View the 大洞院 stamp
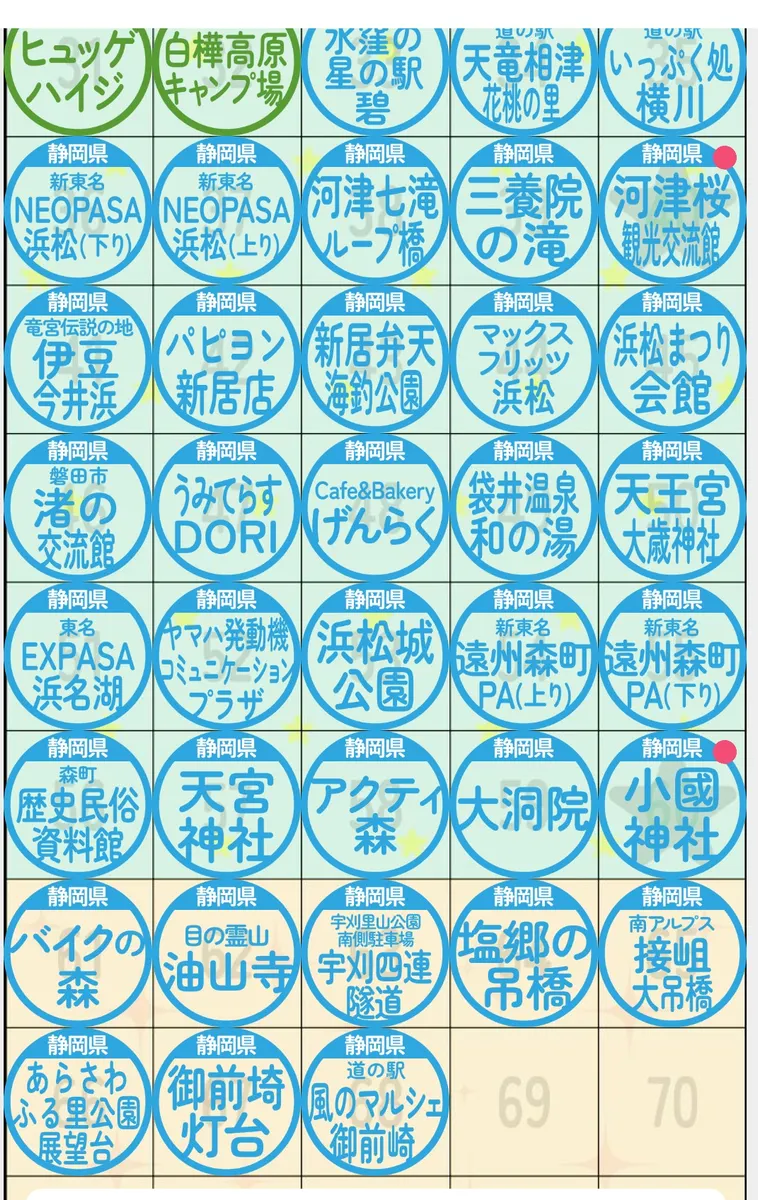This screenshot has height=1200, width=758. 523,805
